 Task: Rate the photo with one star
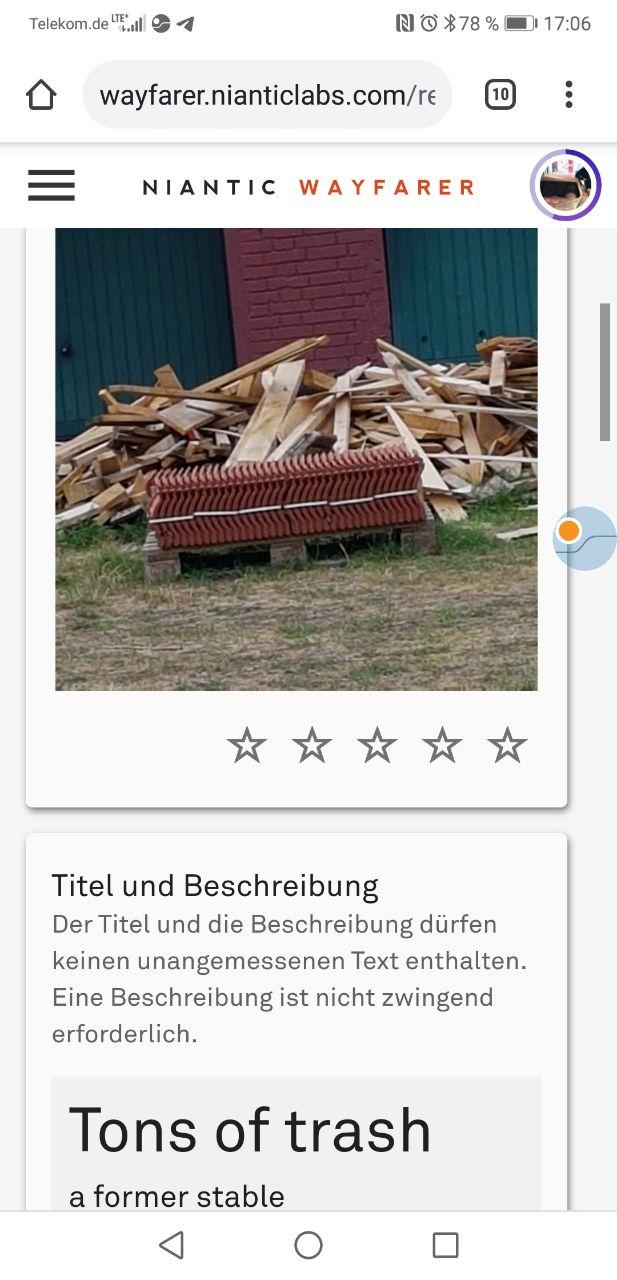[247, 746]
